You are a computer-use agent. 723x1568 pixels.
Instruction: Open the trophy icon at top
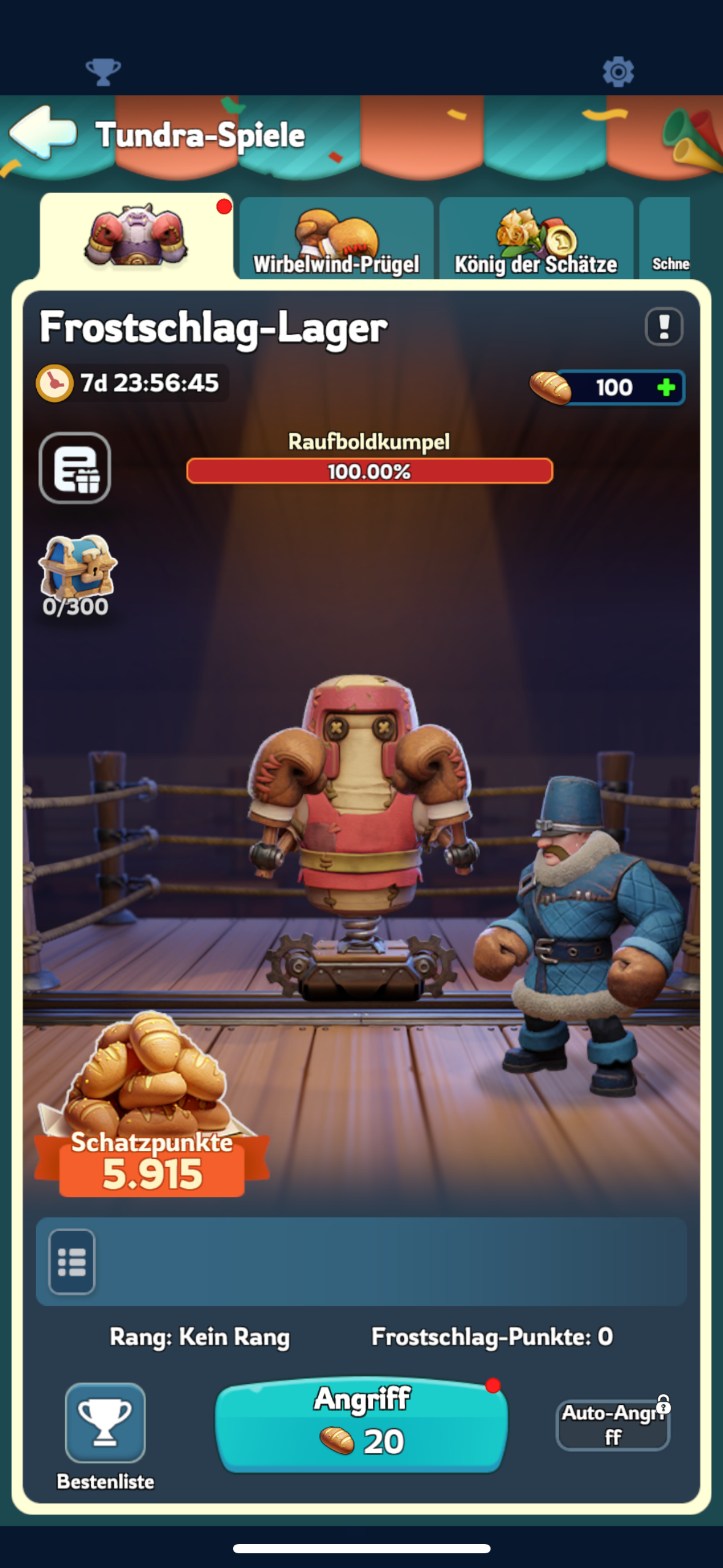[103, 71]
